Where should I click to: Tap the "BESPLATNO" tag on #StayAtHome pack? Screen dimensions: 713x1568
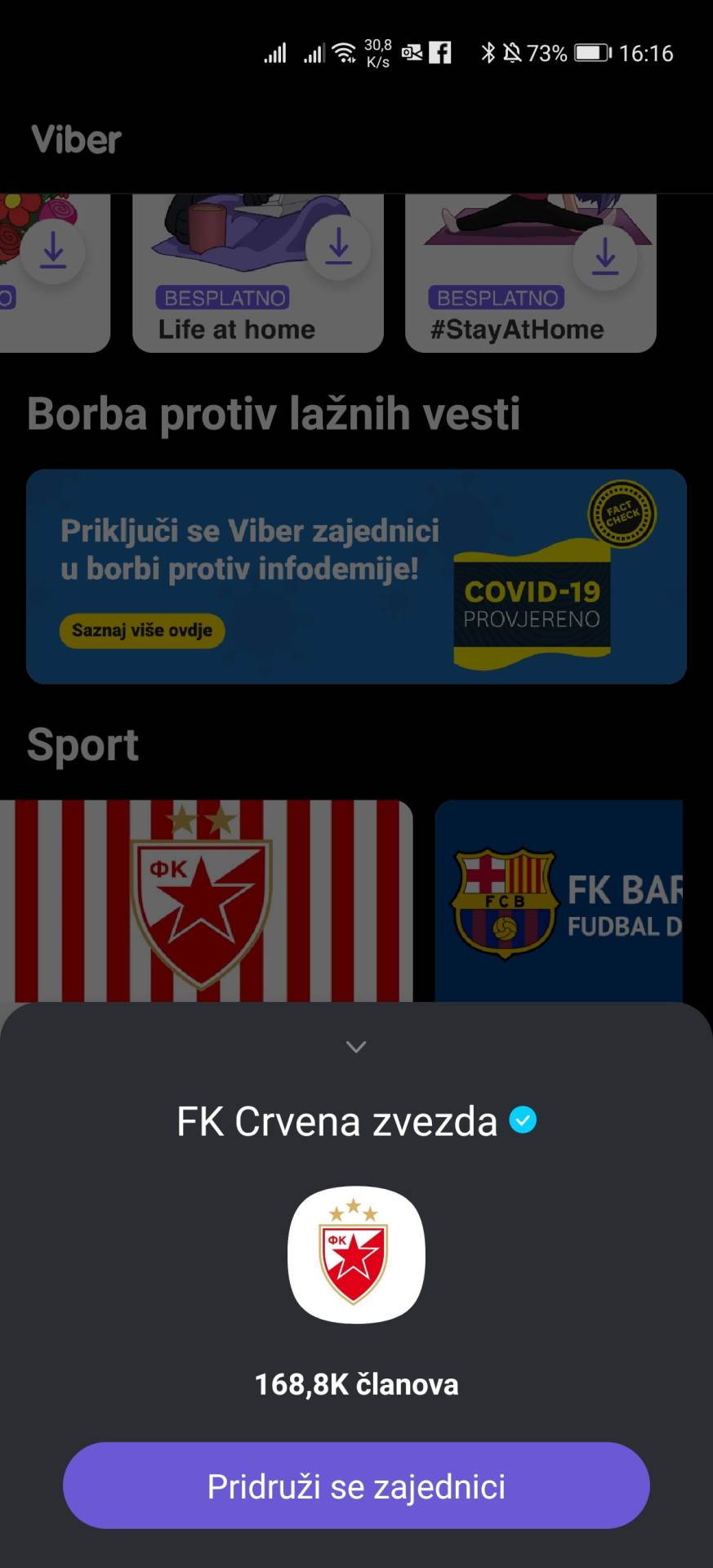[497, 297]
